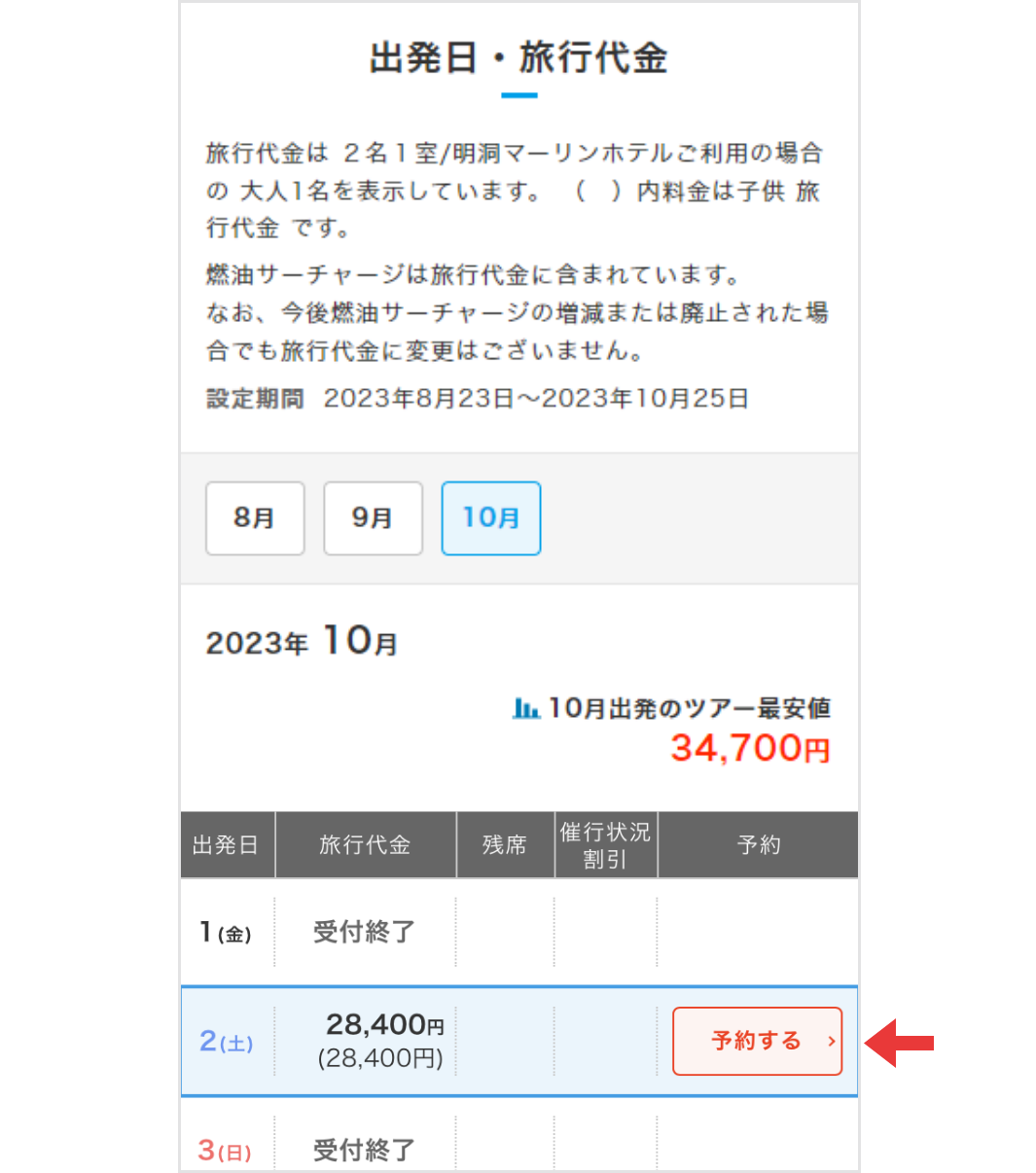Switch to the 8月 departure month
This screenshot has height=1173, width=1036.
click(x=255, y=518)
